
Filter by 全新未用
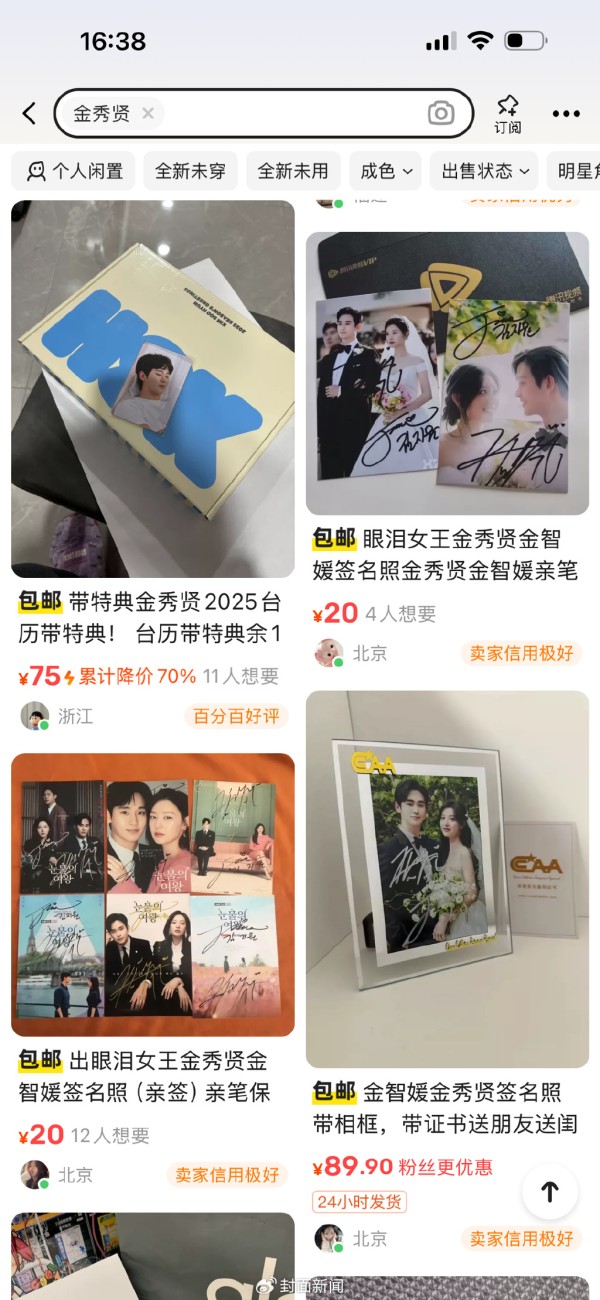[x=293, y=171]
